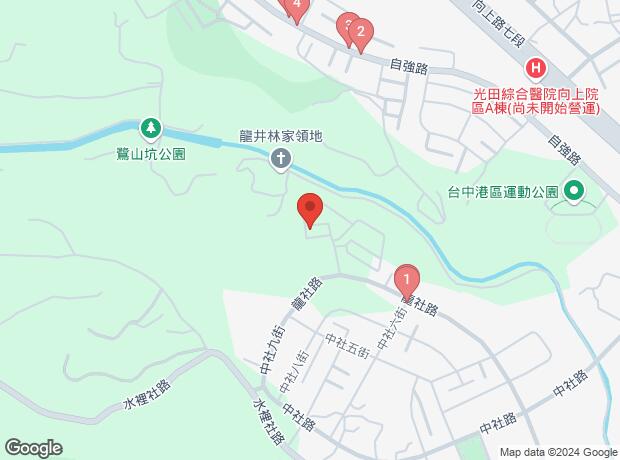Viewport: 620px width, 460px height.
Task: Select the 鷺山坑公園 park icon
Action: coord(150,128)
